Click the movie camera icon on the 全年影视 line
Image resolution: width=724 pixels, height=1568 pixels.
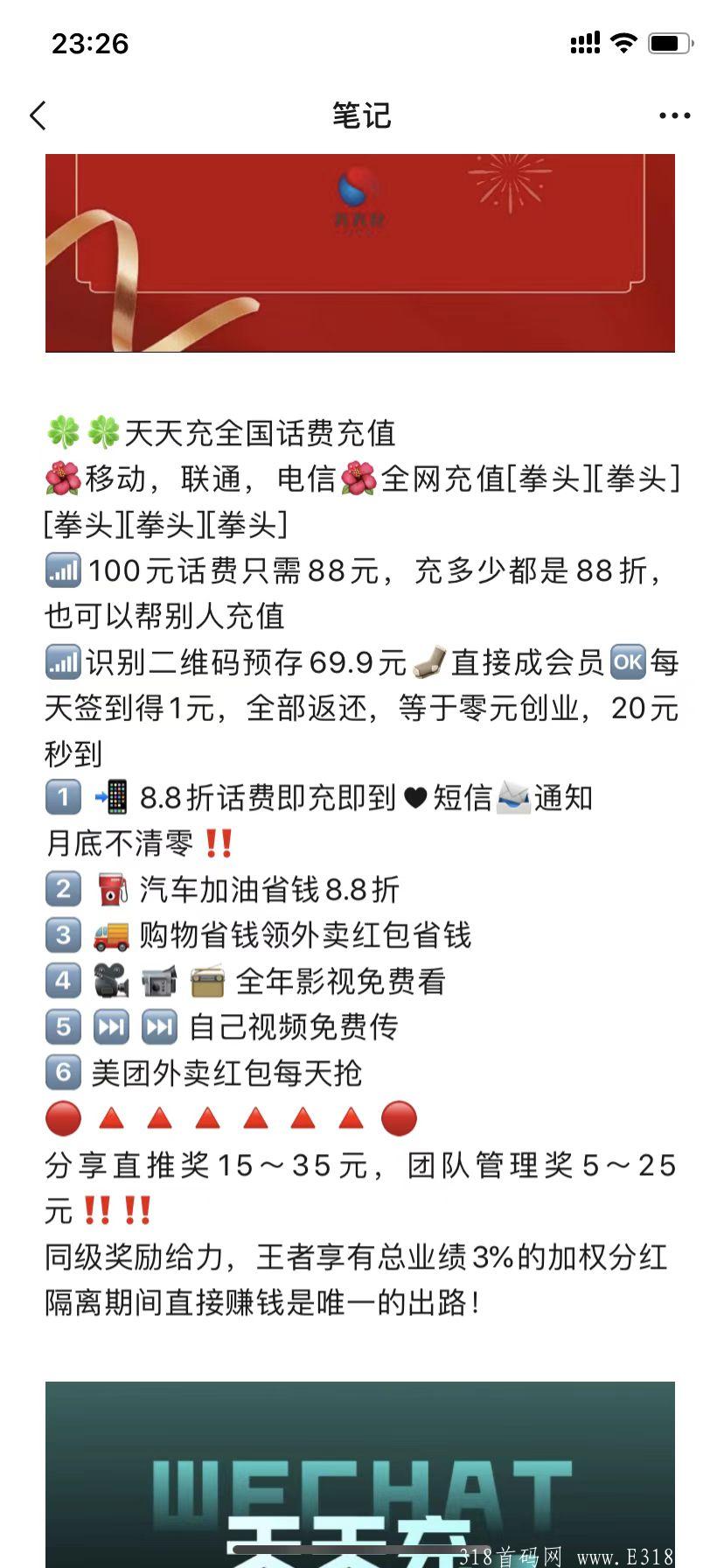click(110, 981)
